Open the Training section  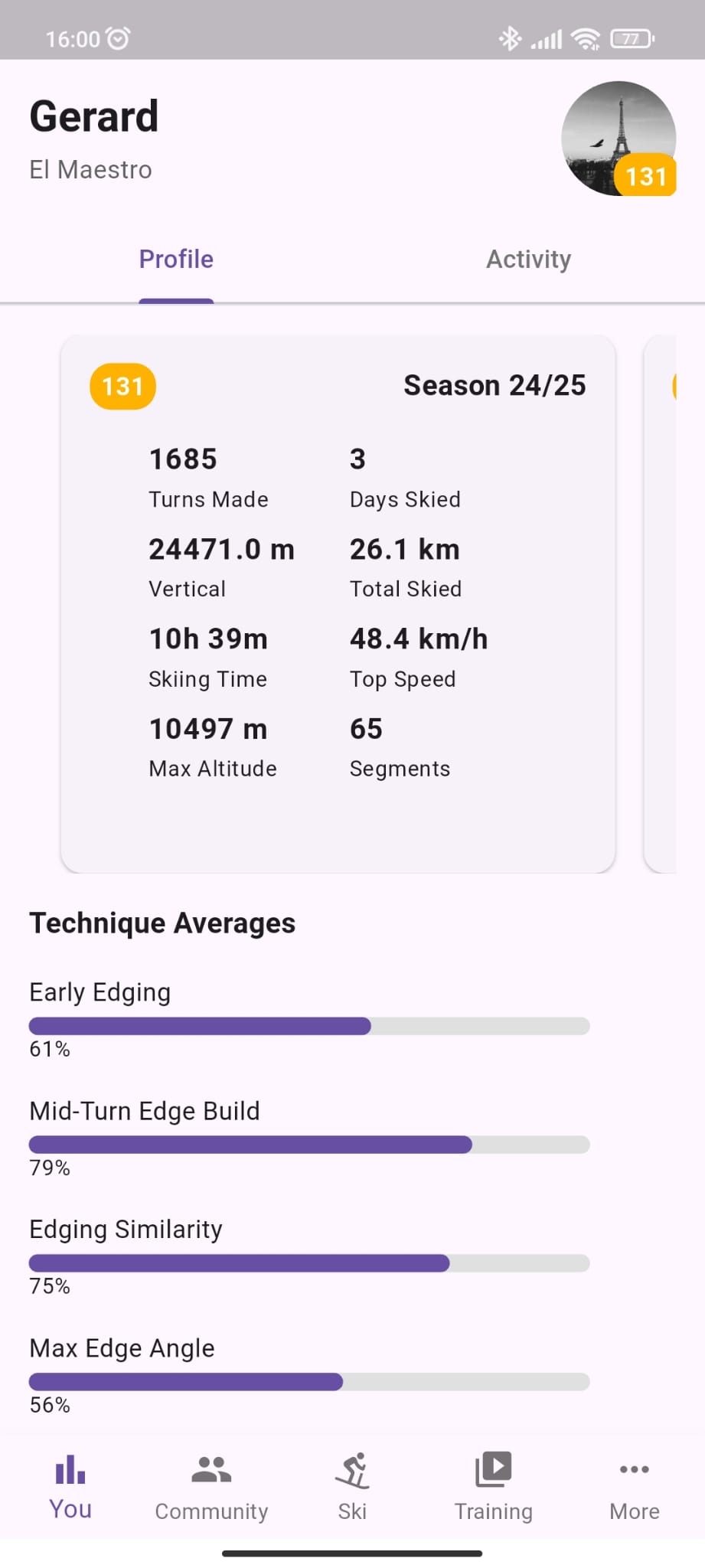[493, 1470]
